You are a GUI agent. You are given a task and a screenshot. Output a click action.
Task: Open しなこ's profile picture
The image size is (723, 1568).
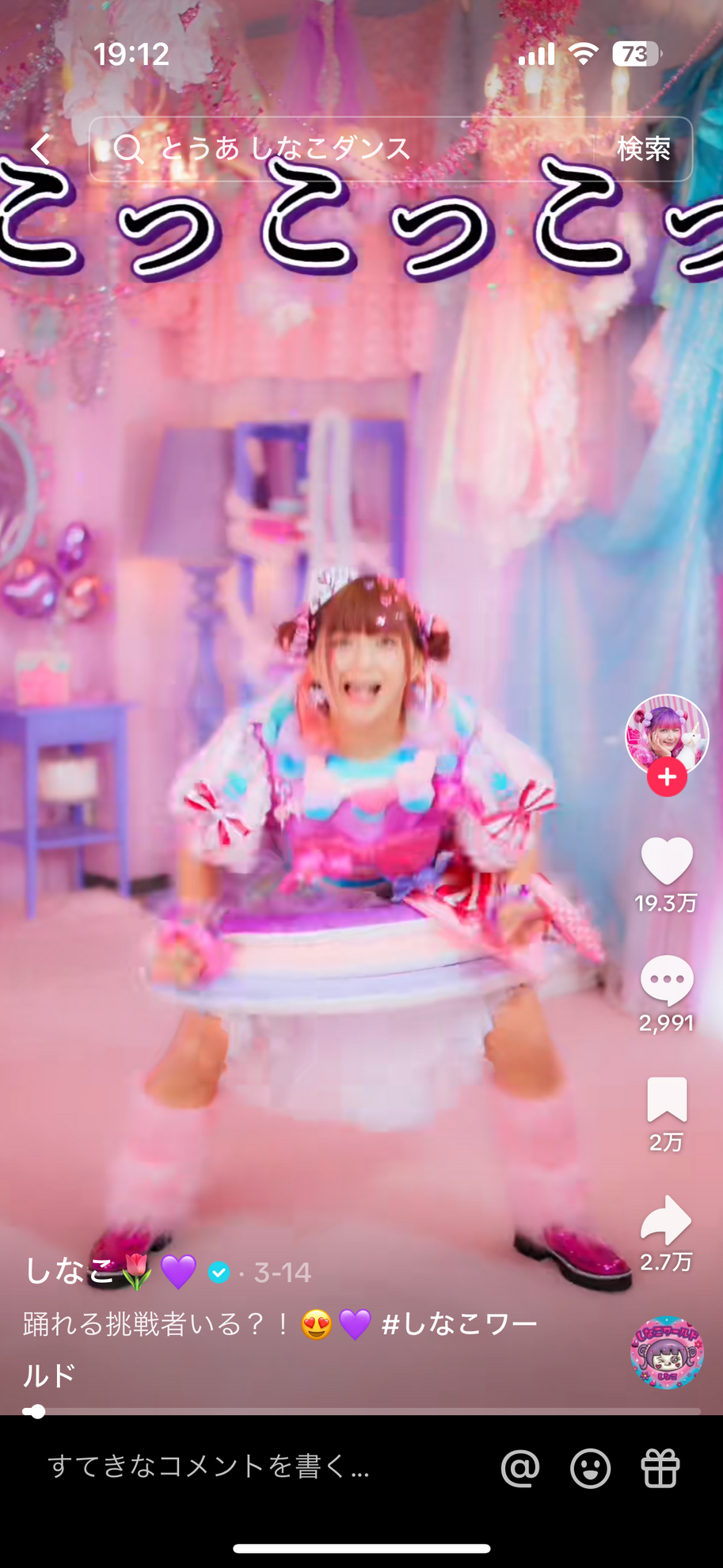coord(666,734)
